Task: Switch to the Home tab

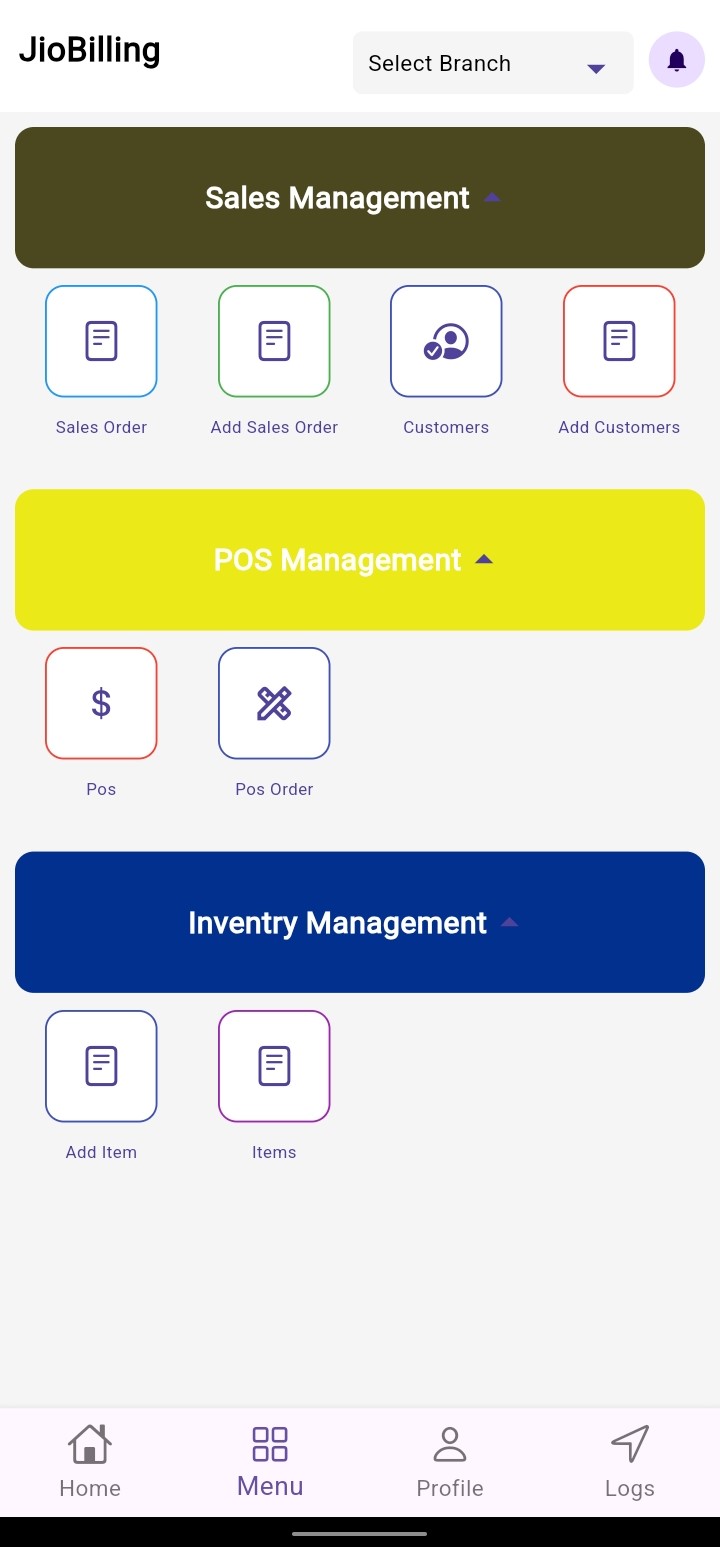Action: [90, 1462]
